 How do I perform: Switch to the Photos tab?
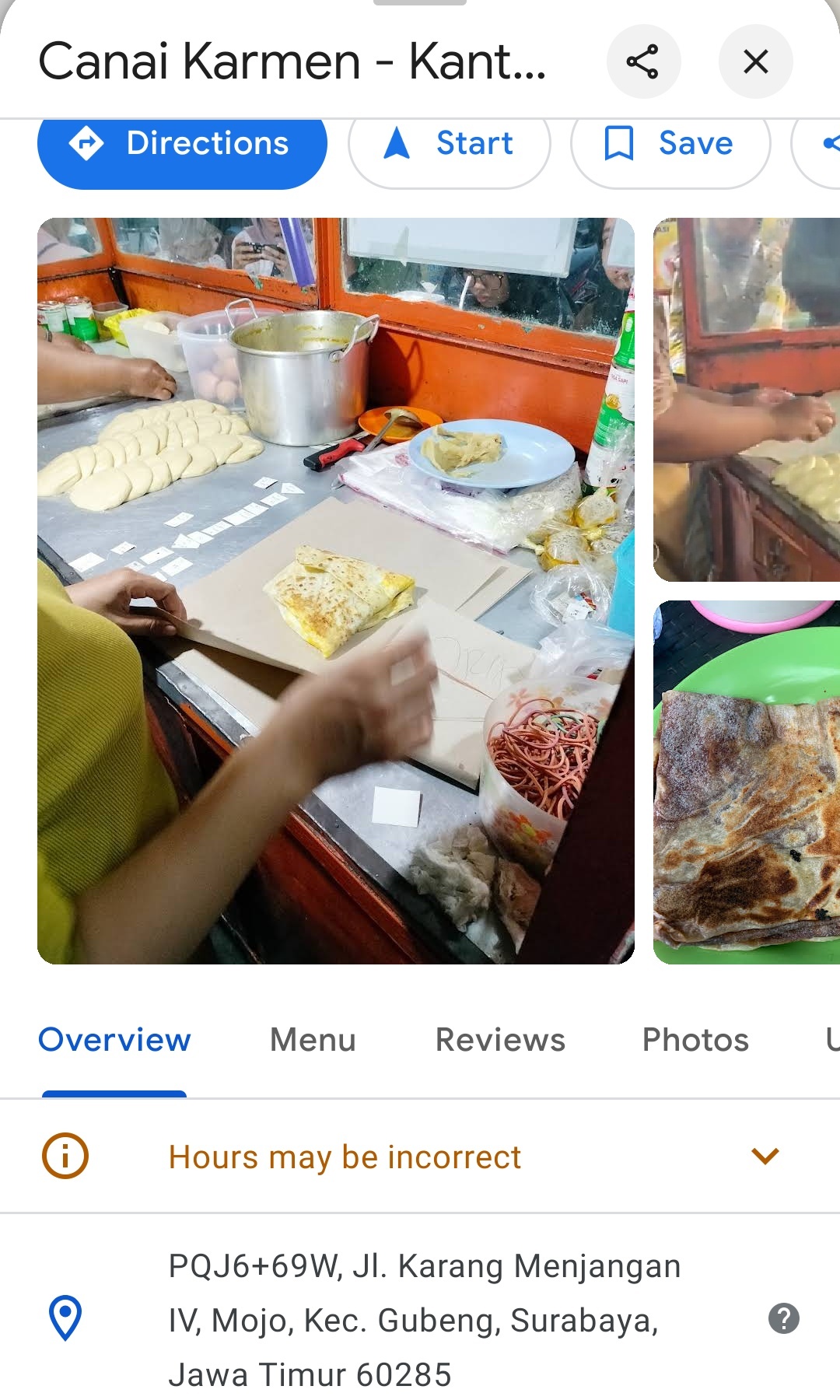point(695,1040)
